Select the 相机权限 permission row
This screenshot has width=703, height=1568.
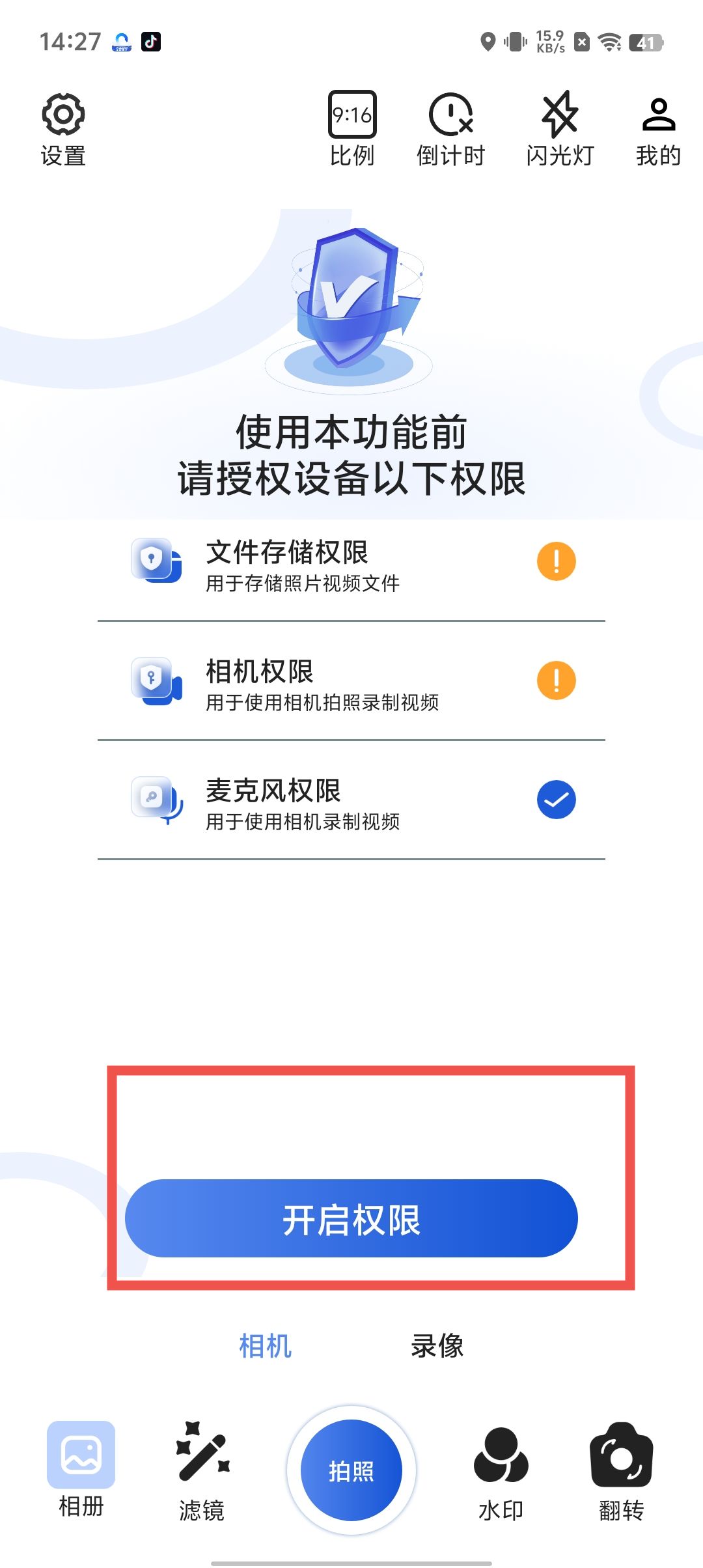point(351,683)
